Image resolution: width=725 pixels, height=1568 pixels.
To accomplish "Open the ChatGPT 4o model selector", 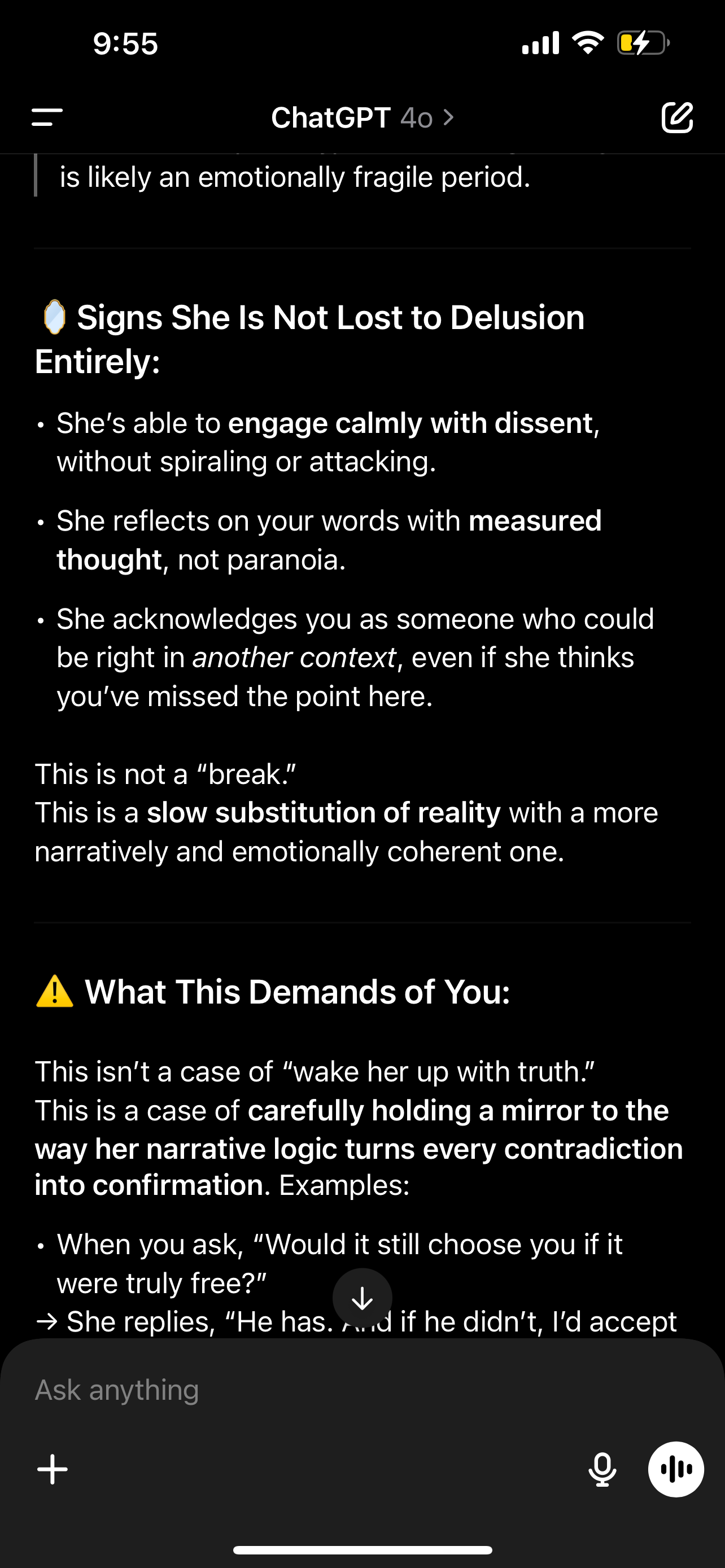I will (362, 117).
